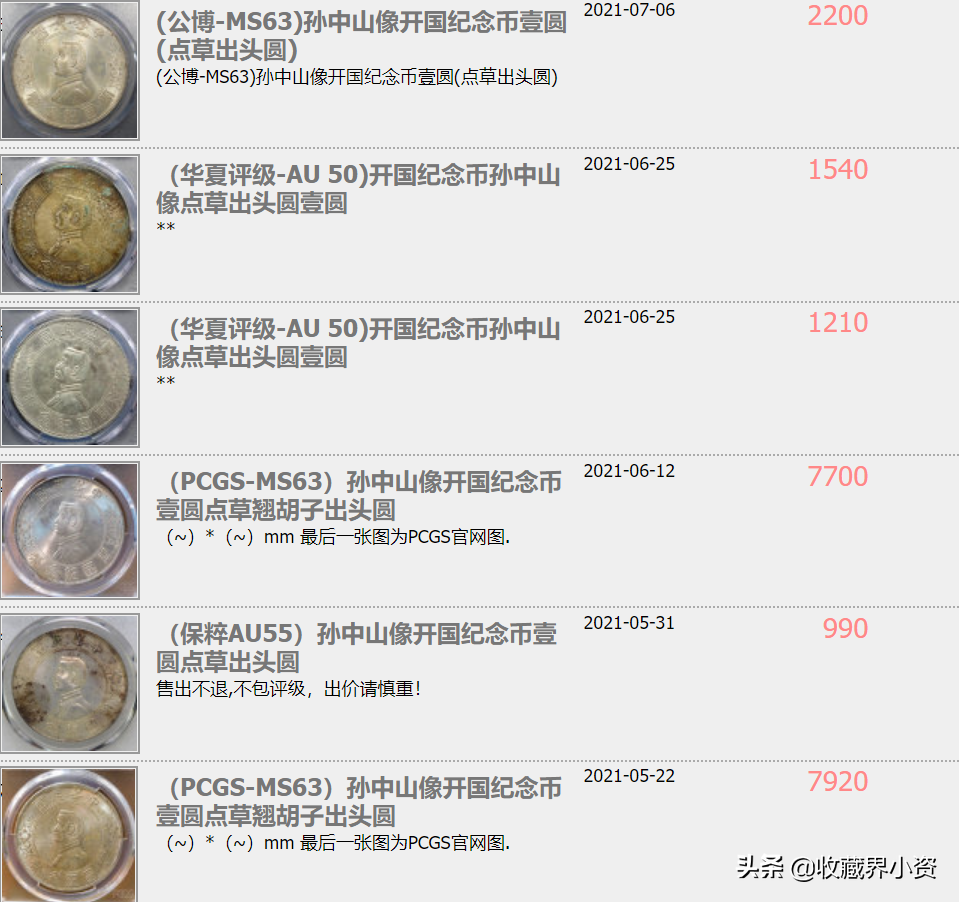Open the 华夏评级-AU 50 listing priced 1540
The width and height of the screenshot is (959, 902).
pyautogui.click(x=358, y=189)
